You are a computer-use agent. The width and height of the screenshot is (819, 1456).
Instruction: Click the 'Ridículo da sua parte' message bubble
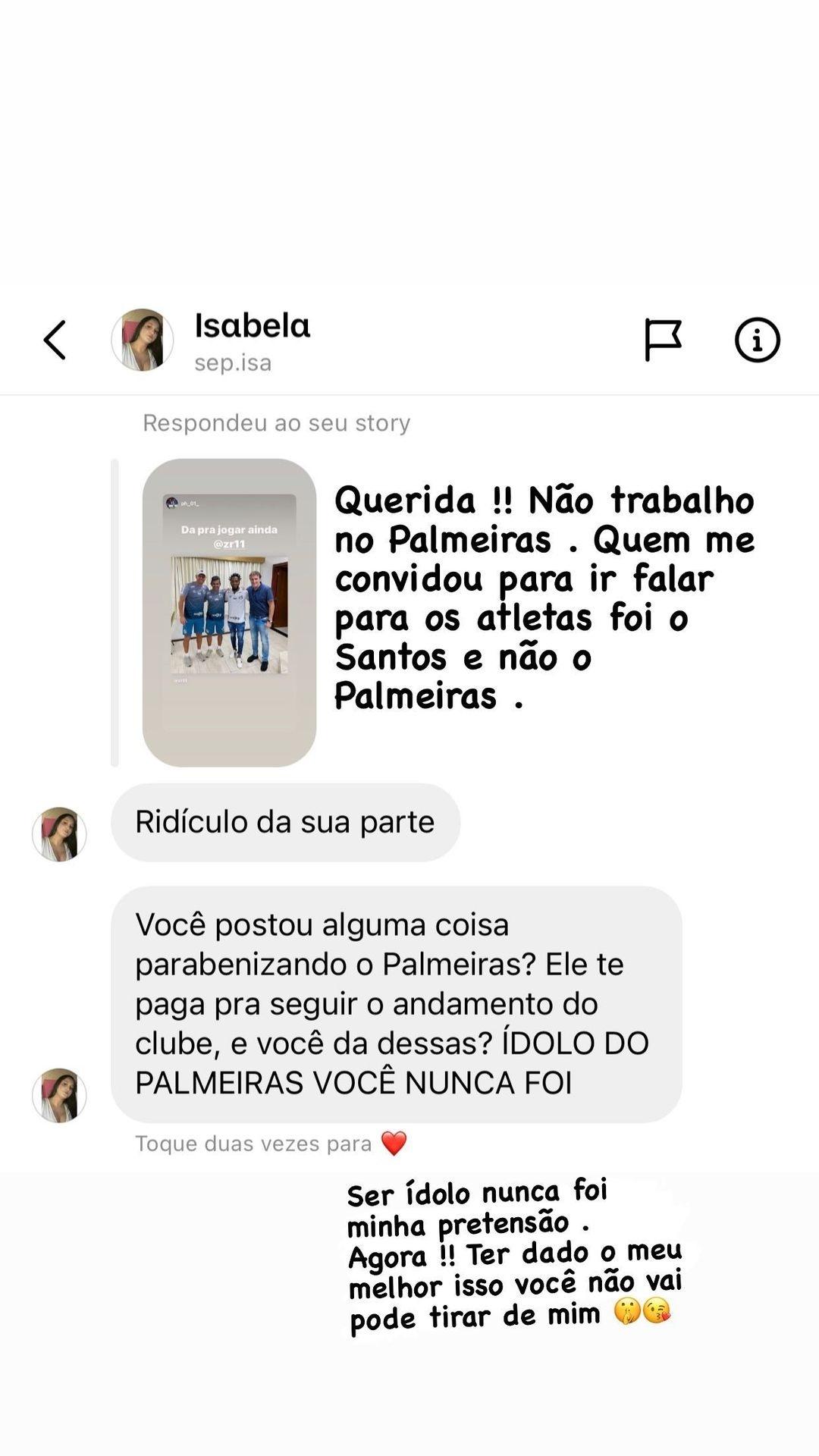(x=286, y=822)
